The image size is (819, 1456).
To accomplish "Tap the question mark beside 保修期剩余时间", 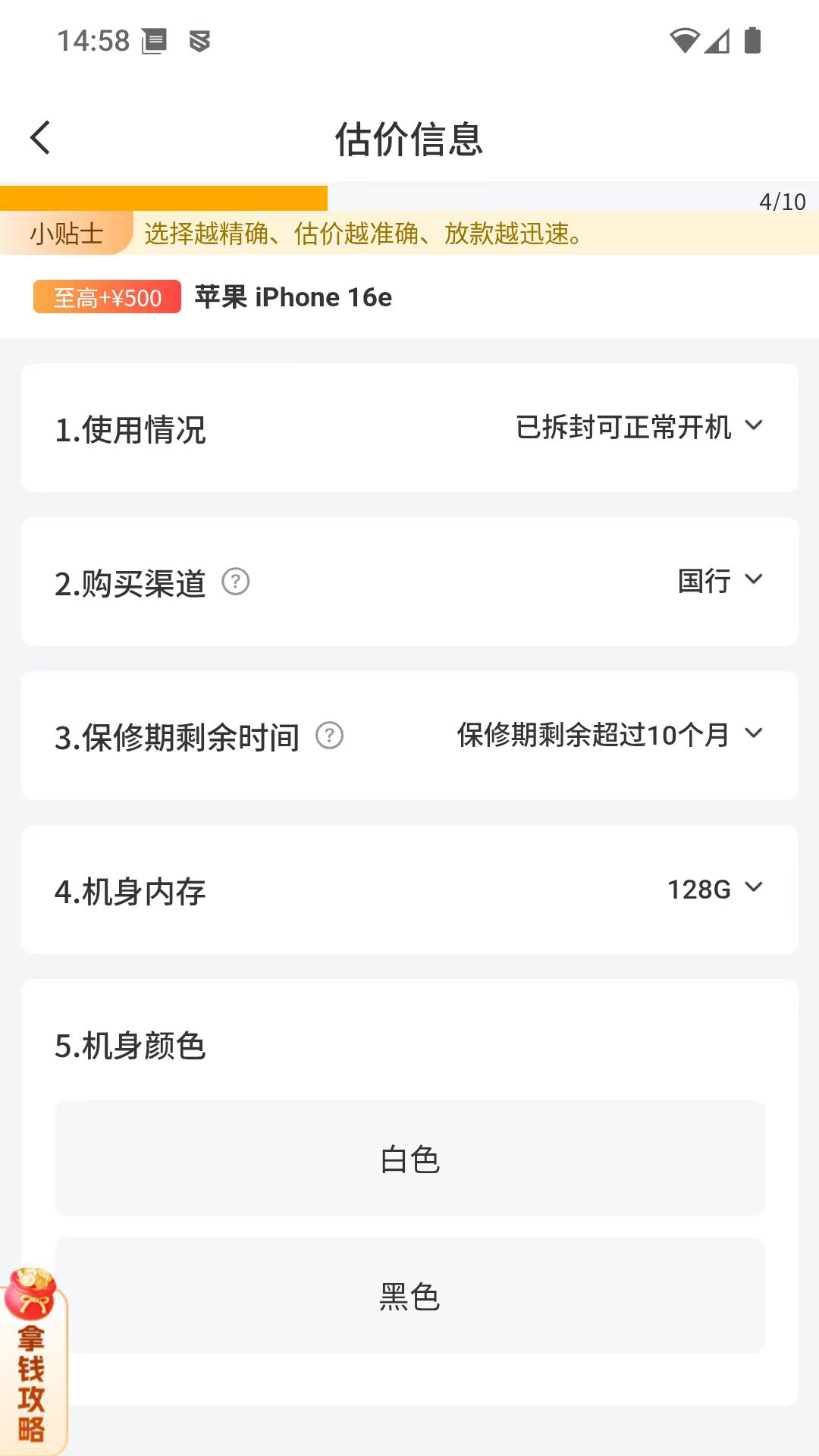I will tap(329, 736).
